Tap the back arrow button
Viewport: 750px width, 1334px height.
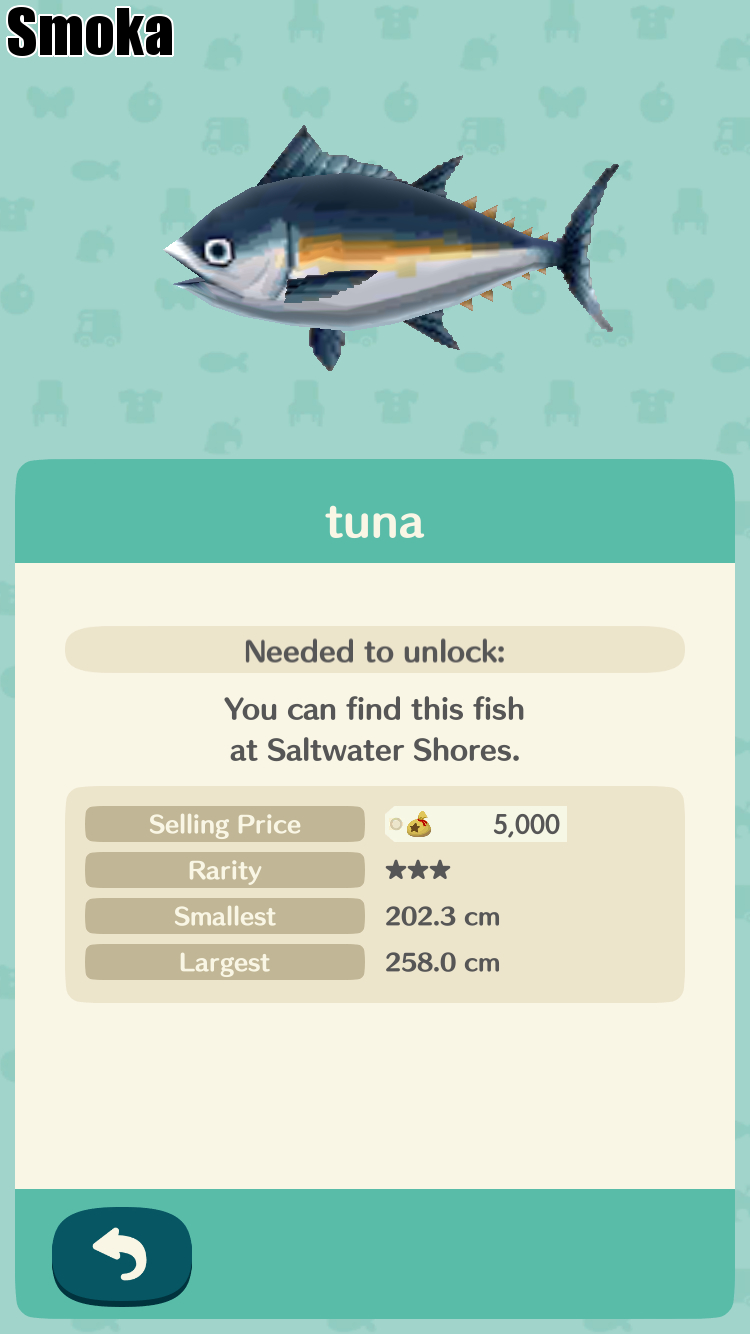121,1255
